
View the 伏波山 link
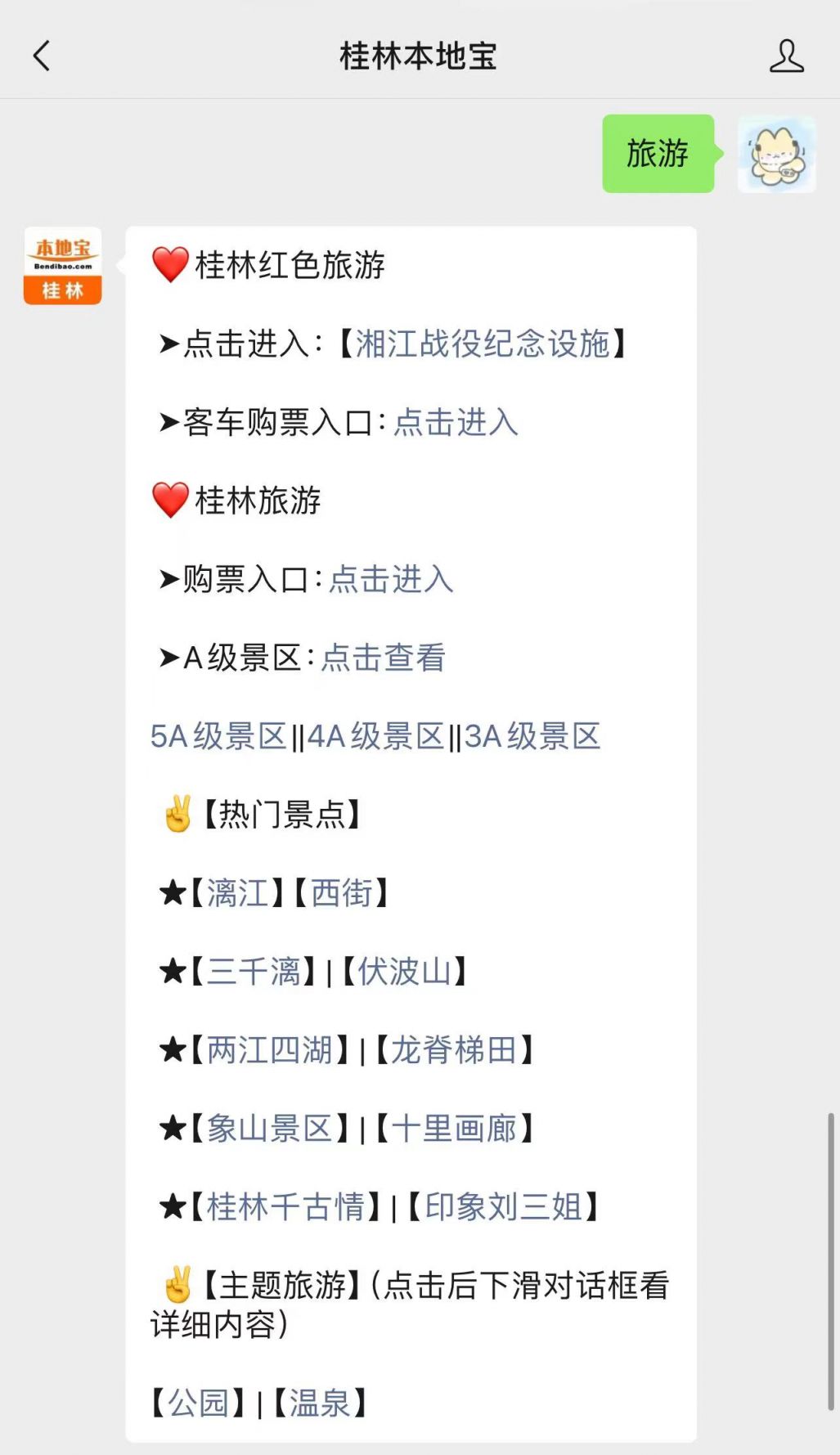tap(405, 972)
